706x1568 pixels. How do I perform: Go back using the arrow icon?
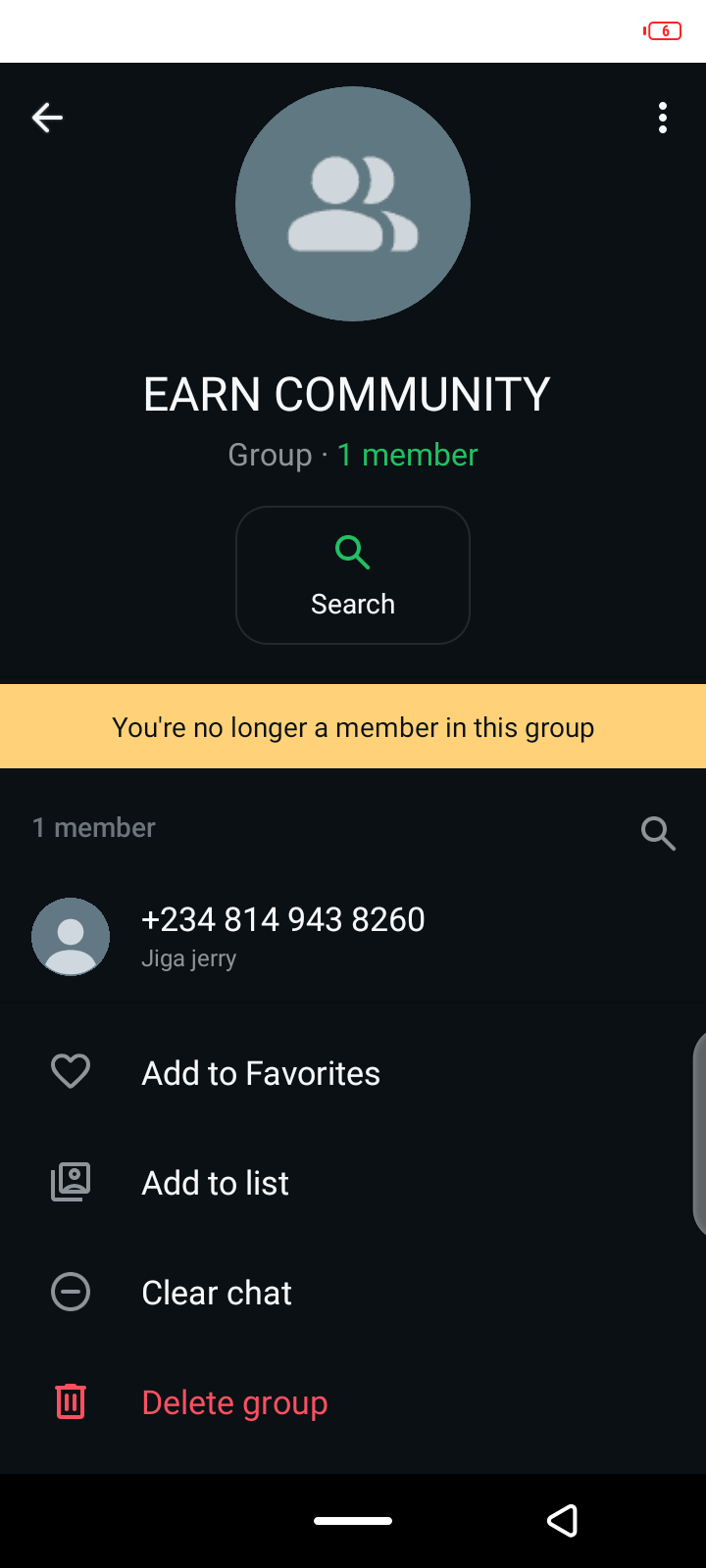(x=47, y=119)
